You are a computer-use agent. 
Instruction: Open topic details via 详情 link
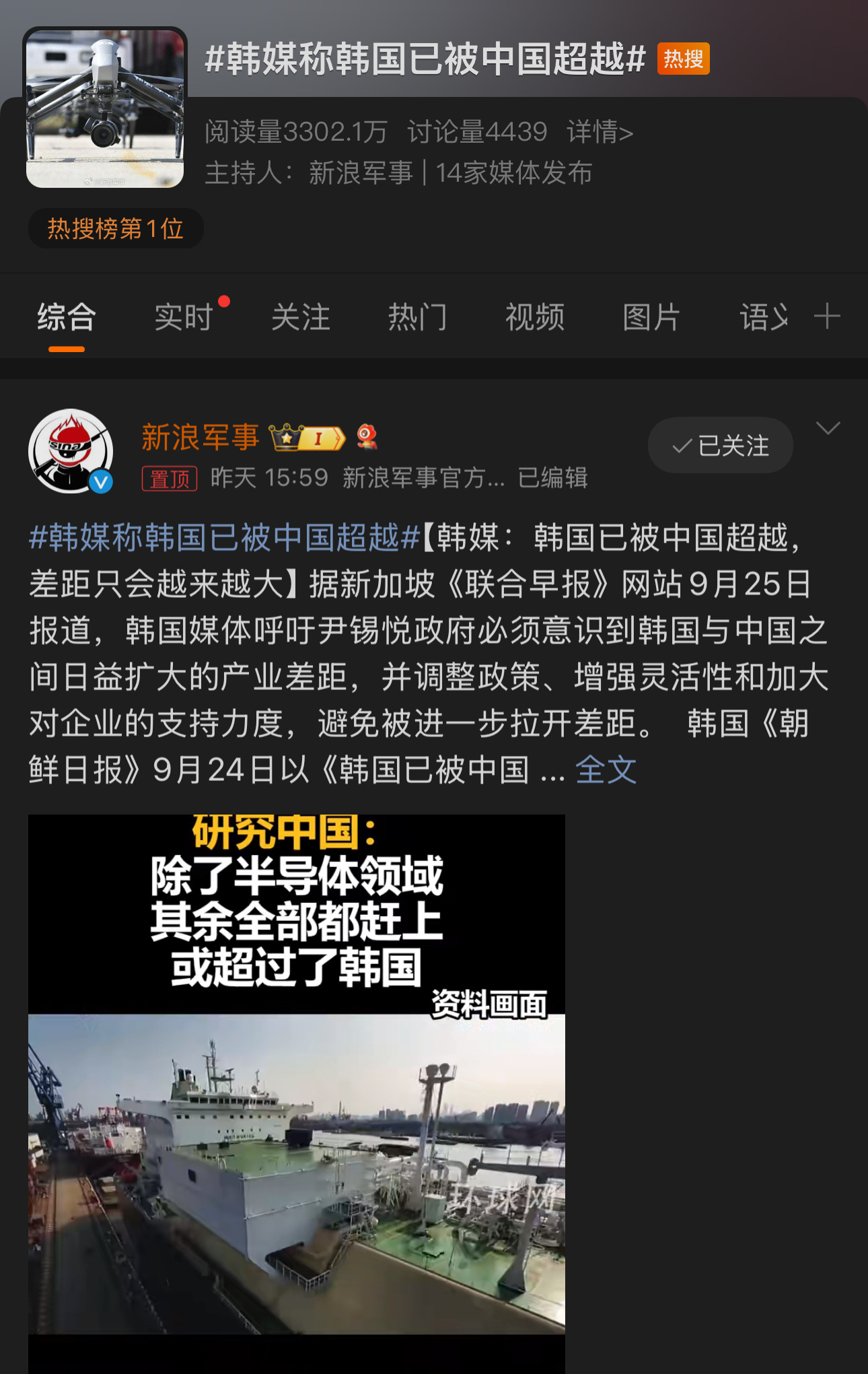[x=600, y=132]
